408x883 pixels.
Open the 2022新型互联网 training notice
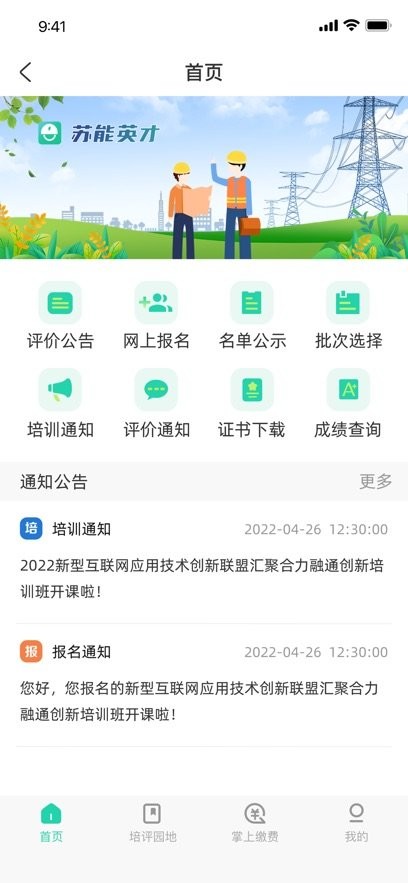(204, 562)
